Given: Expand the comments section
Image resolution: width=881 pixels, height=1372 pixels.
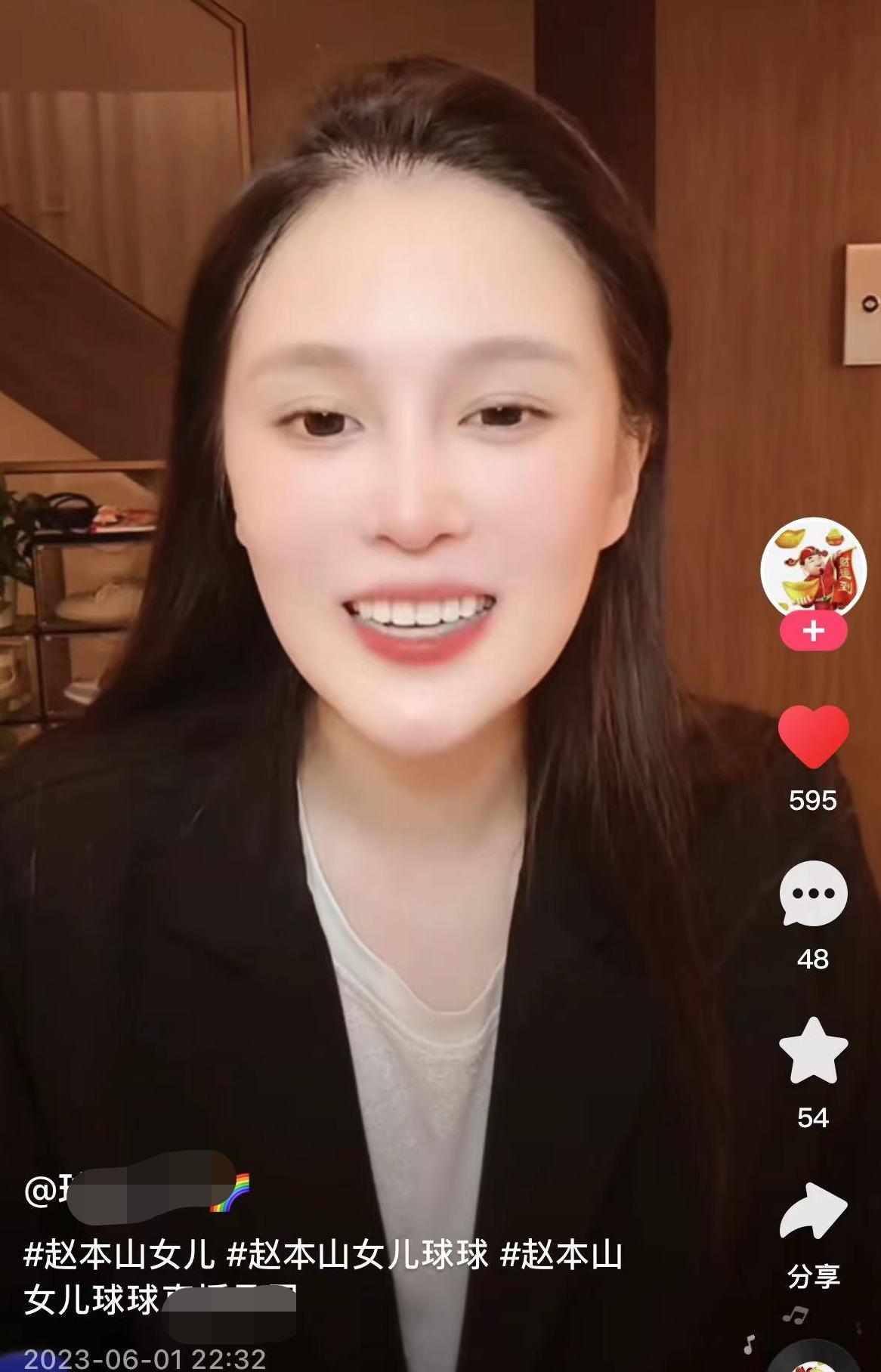Looking at the screenshot, I should click(x=814, y=897).
